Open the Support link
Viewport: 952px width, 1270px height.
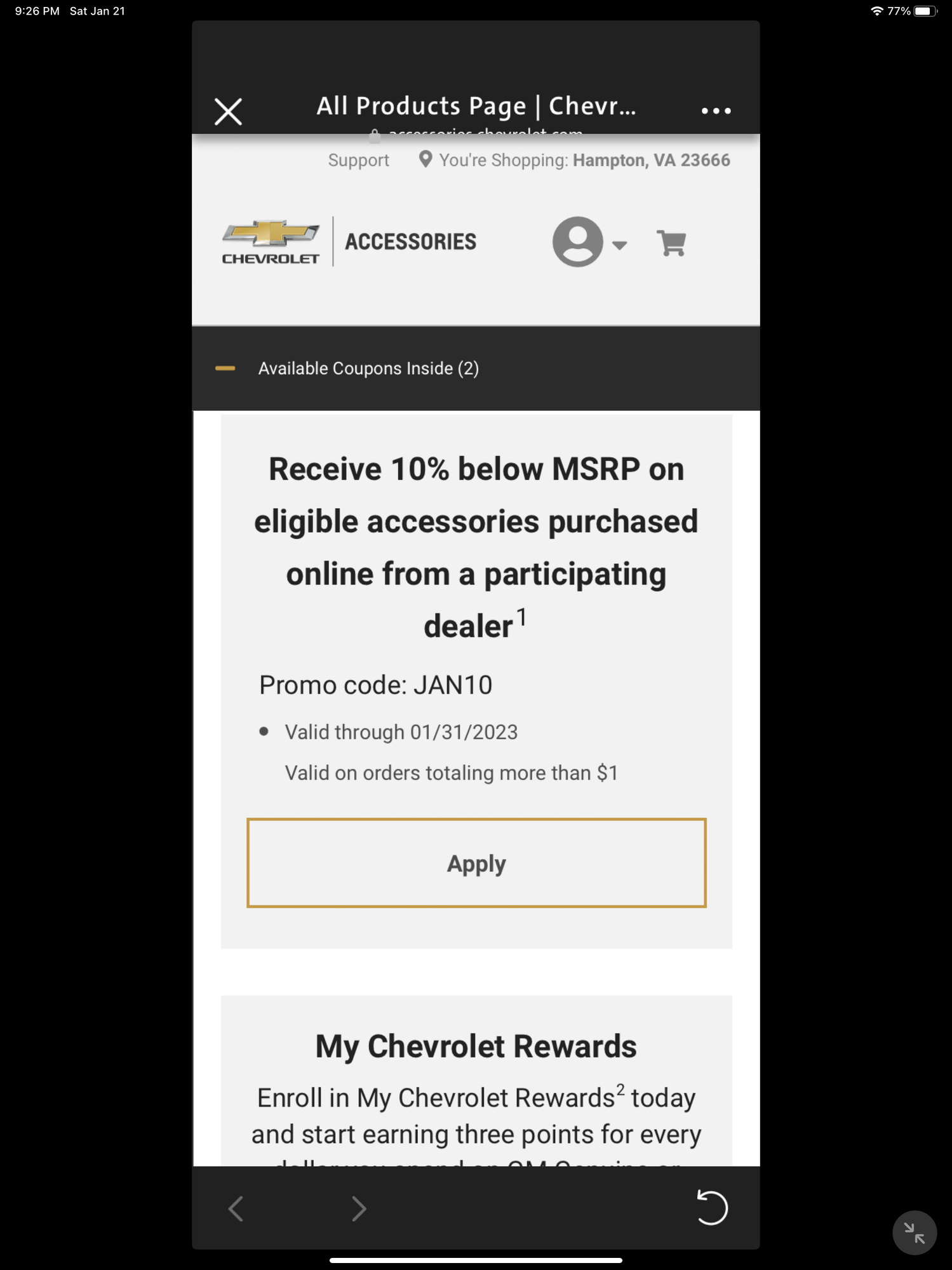(358, 159)
